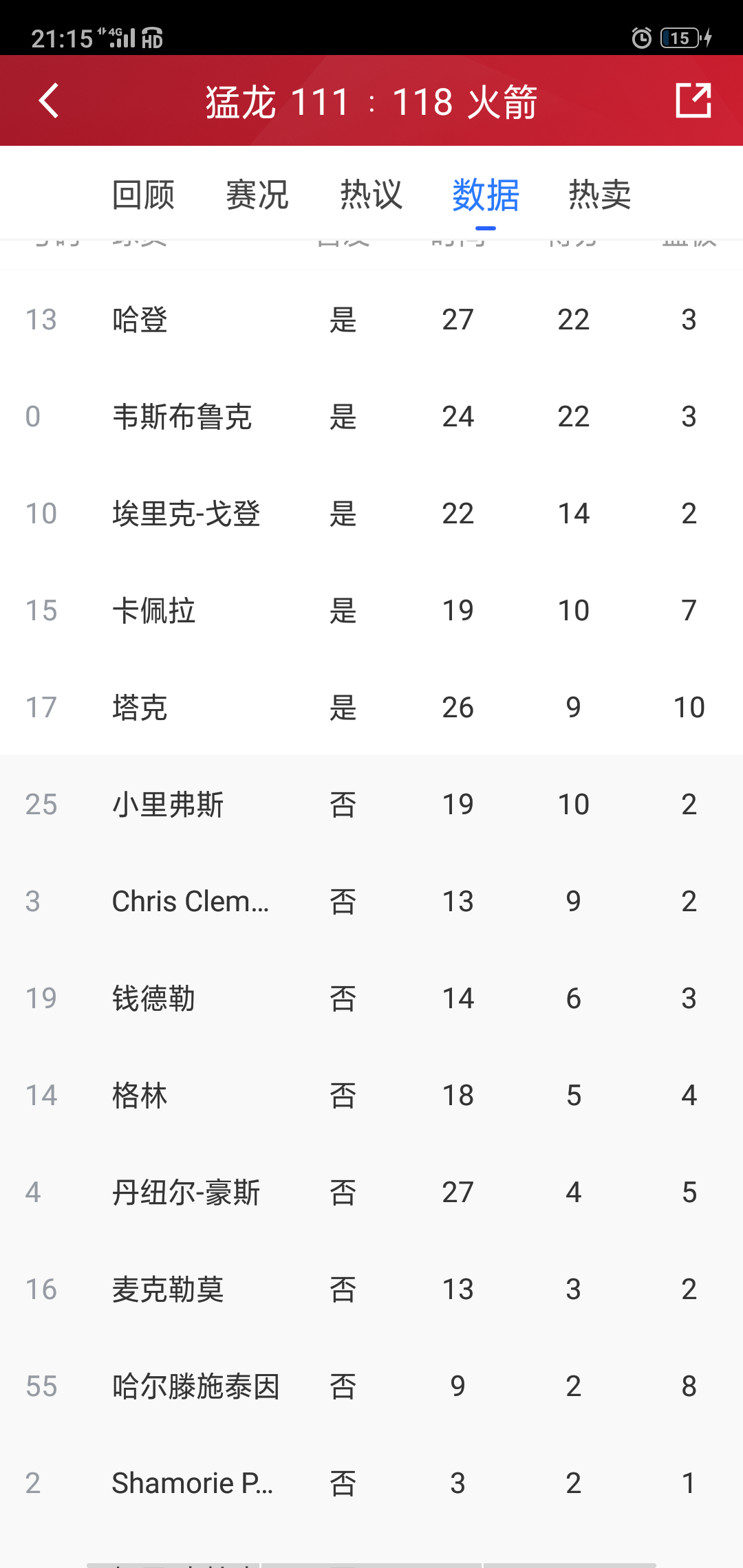Open the 热议 tab

371,195
